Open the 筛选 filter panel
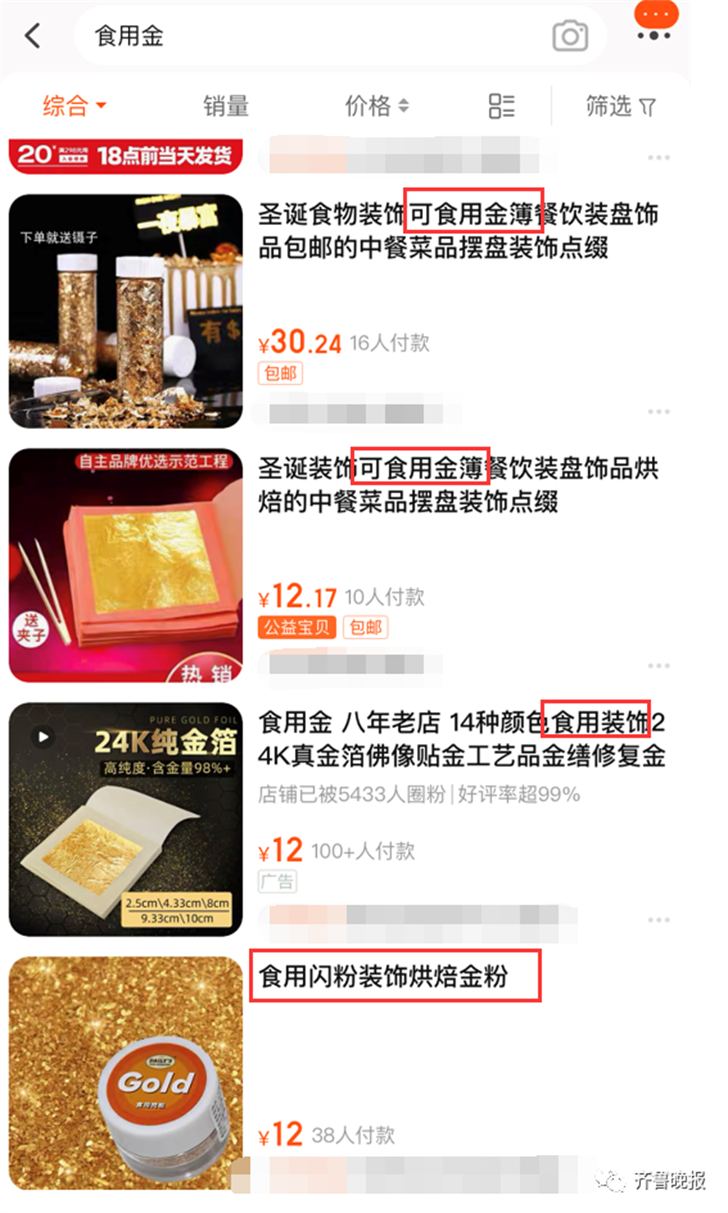This screenshot has width=728, height=1213. pyautogui.click(x=620, y=106)
